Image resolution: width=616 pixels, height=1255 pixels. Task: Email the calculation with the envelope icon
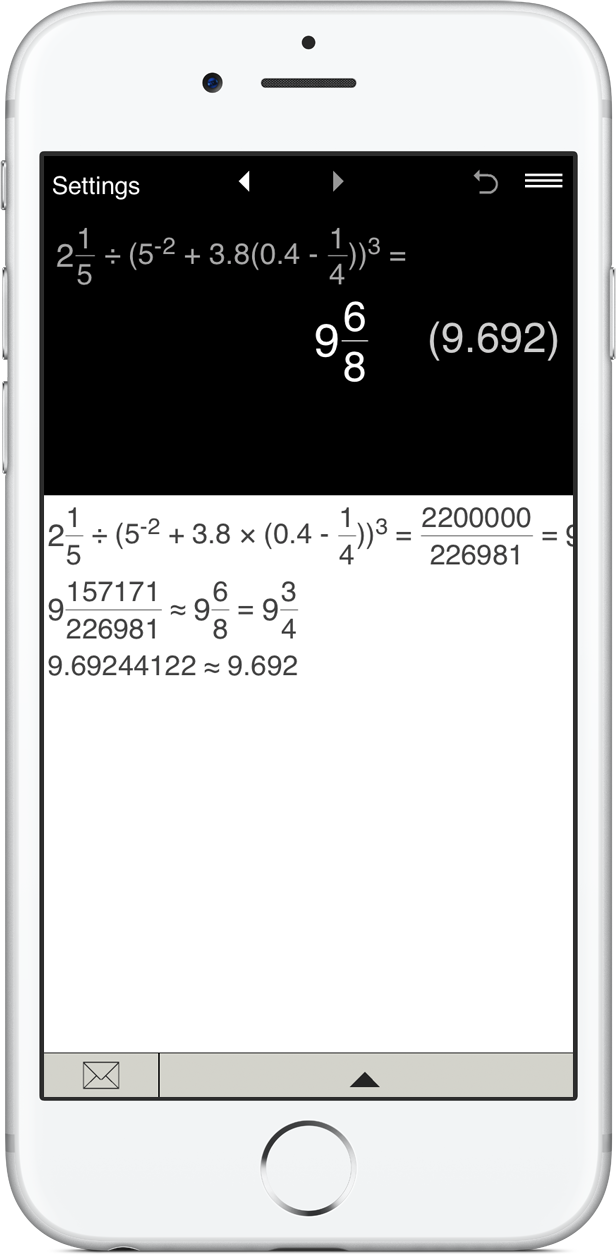point(101,1076)
